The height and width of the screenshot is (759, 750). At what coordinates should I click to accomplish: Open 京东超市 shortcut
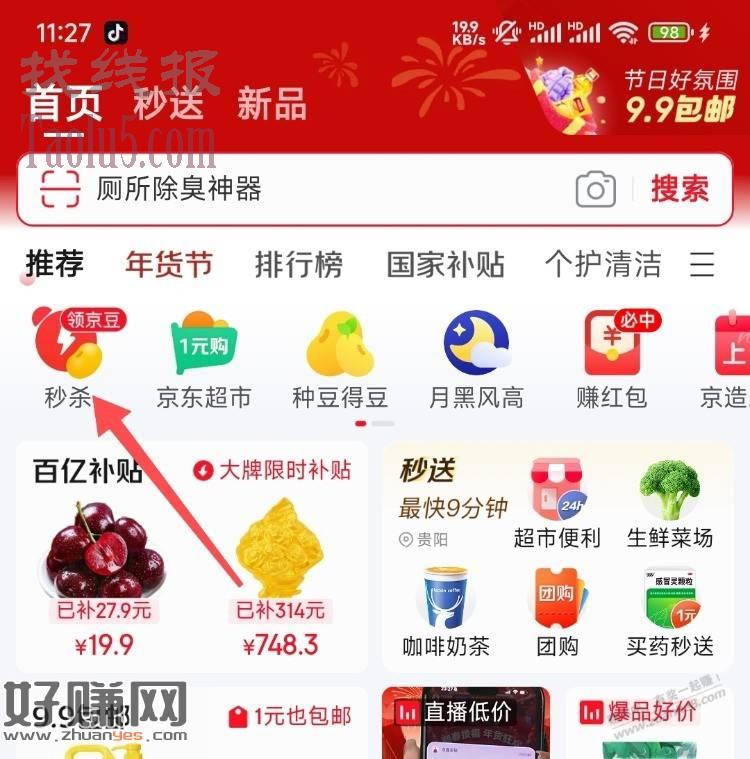point(204,358)
